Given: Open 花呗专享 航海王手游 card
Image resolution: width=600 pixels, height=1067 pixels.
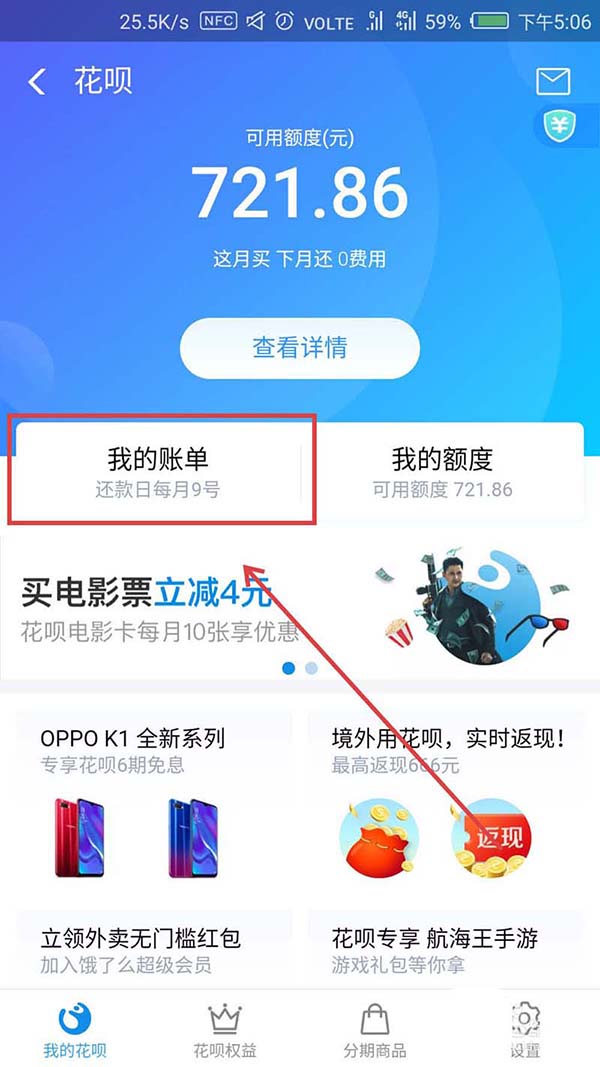Looking at the screenshot, I should point(446,950).
